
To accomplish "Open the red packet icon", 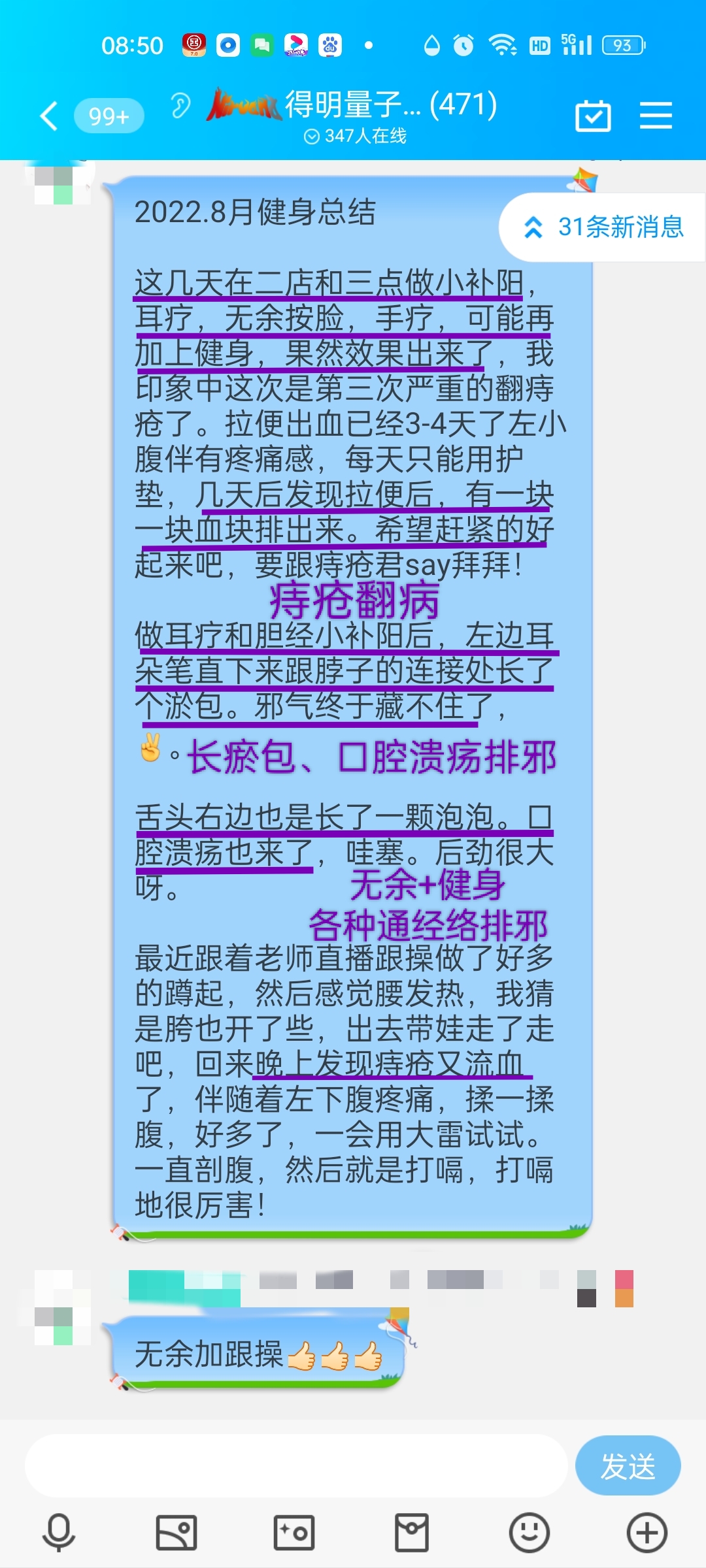I will coord(412,1532).
